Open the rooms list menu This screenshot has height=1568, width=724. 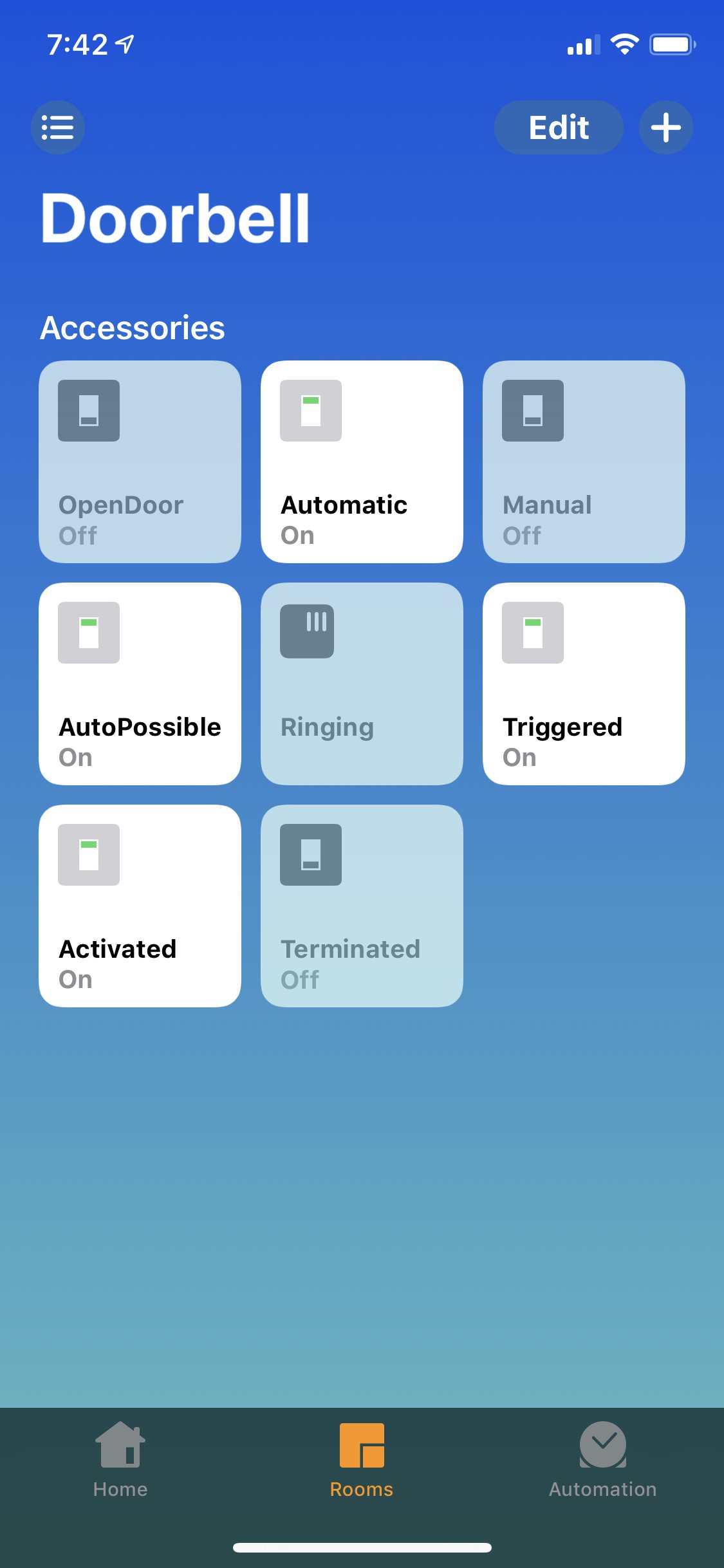(x=58, y=127)
